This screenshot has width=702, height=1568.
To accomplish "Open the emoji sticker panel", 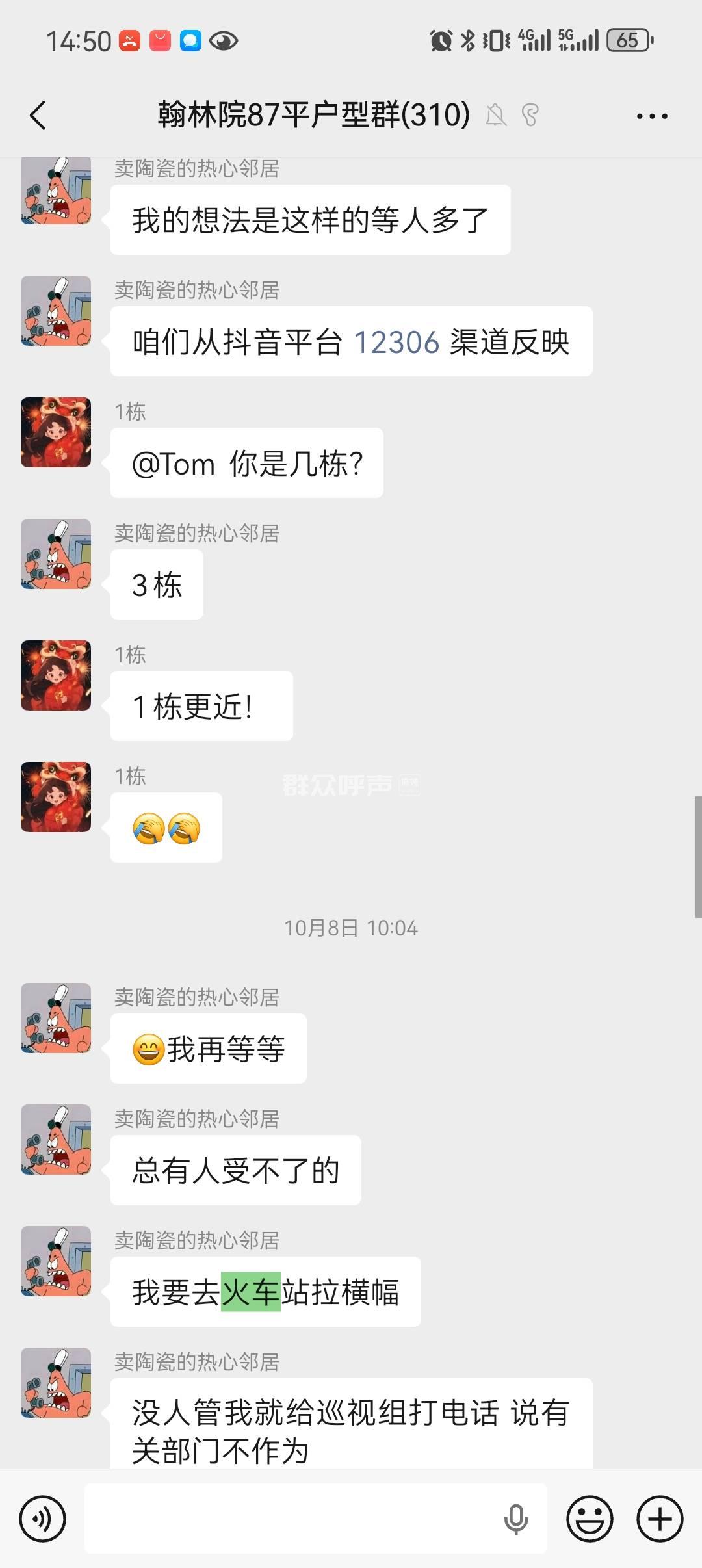I will pos(590,1519).
